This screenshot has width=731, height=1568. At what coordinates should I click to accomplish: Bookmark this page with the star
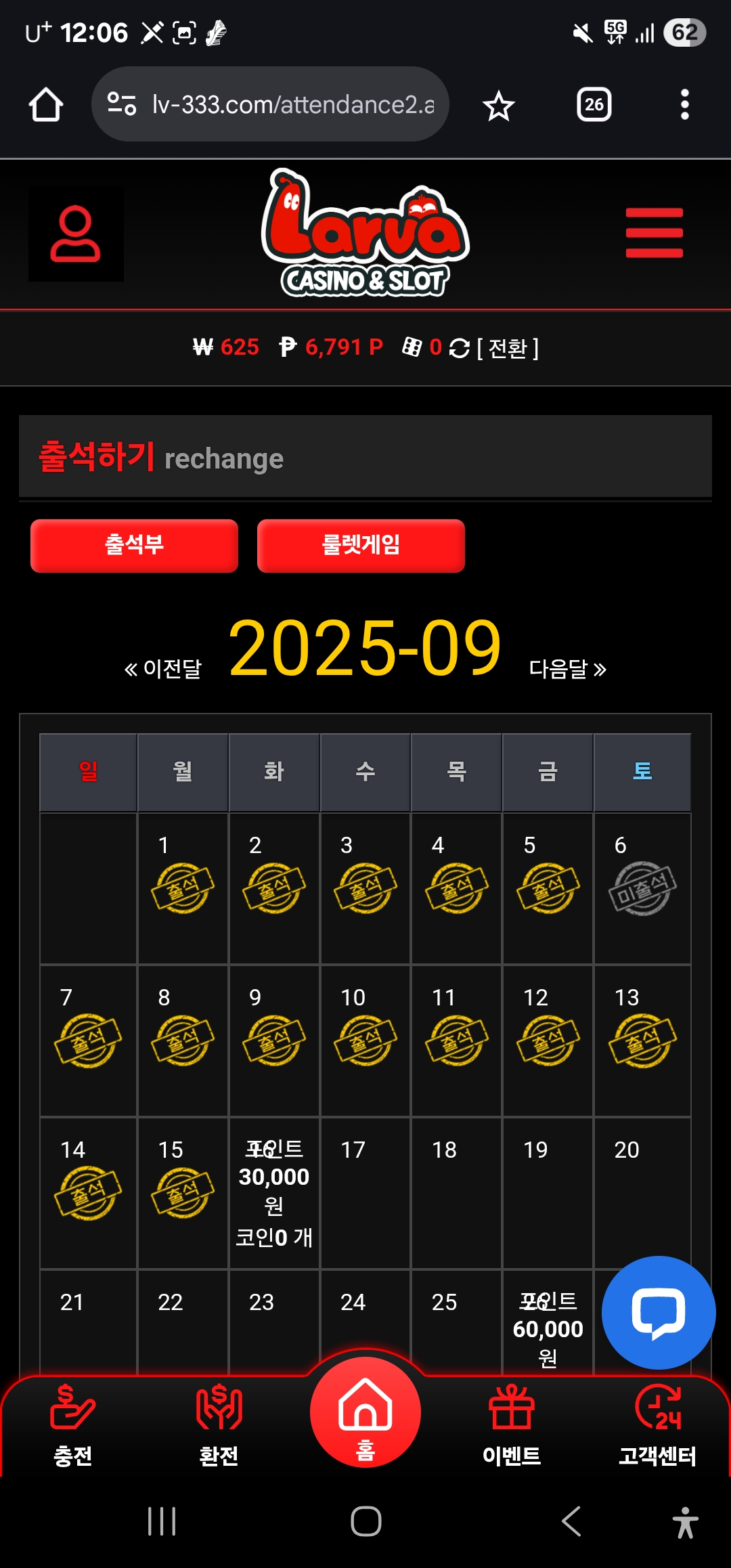point(499,106)
